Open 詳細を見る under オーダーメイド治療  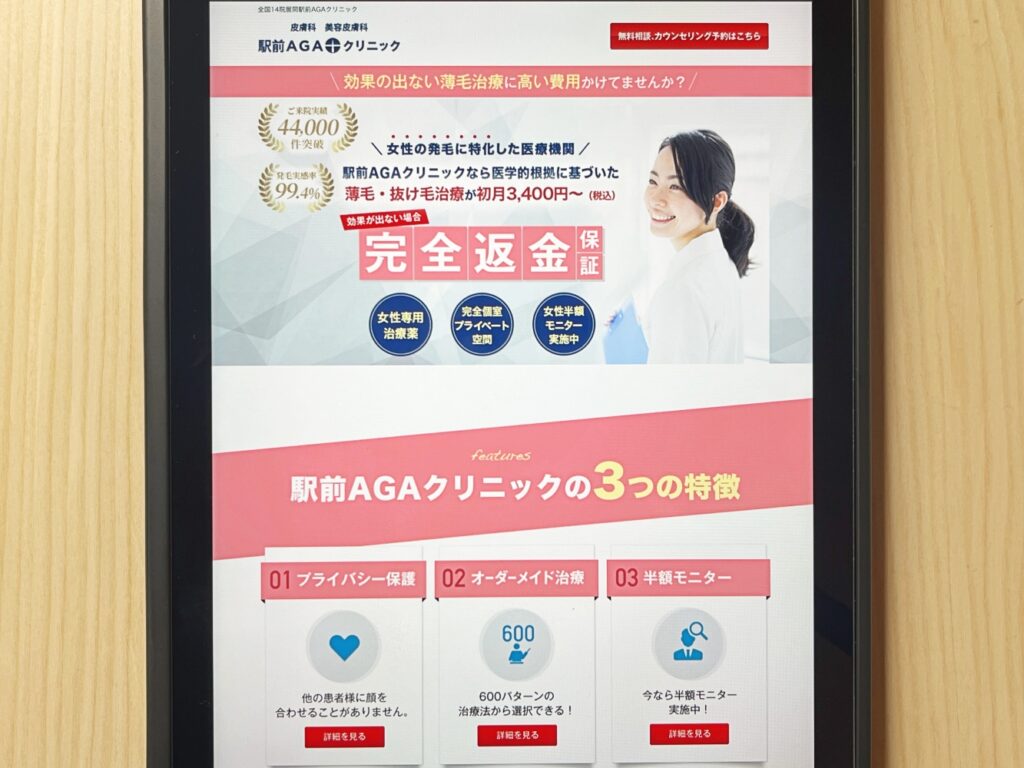(x=516, y=735)
